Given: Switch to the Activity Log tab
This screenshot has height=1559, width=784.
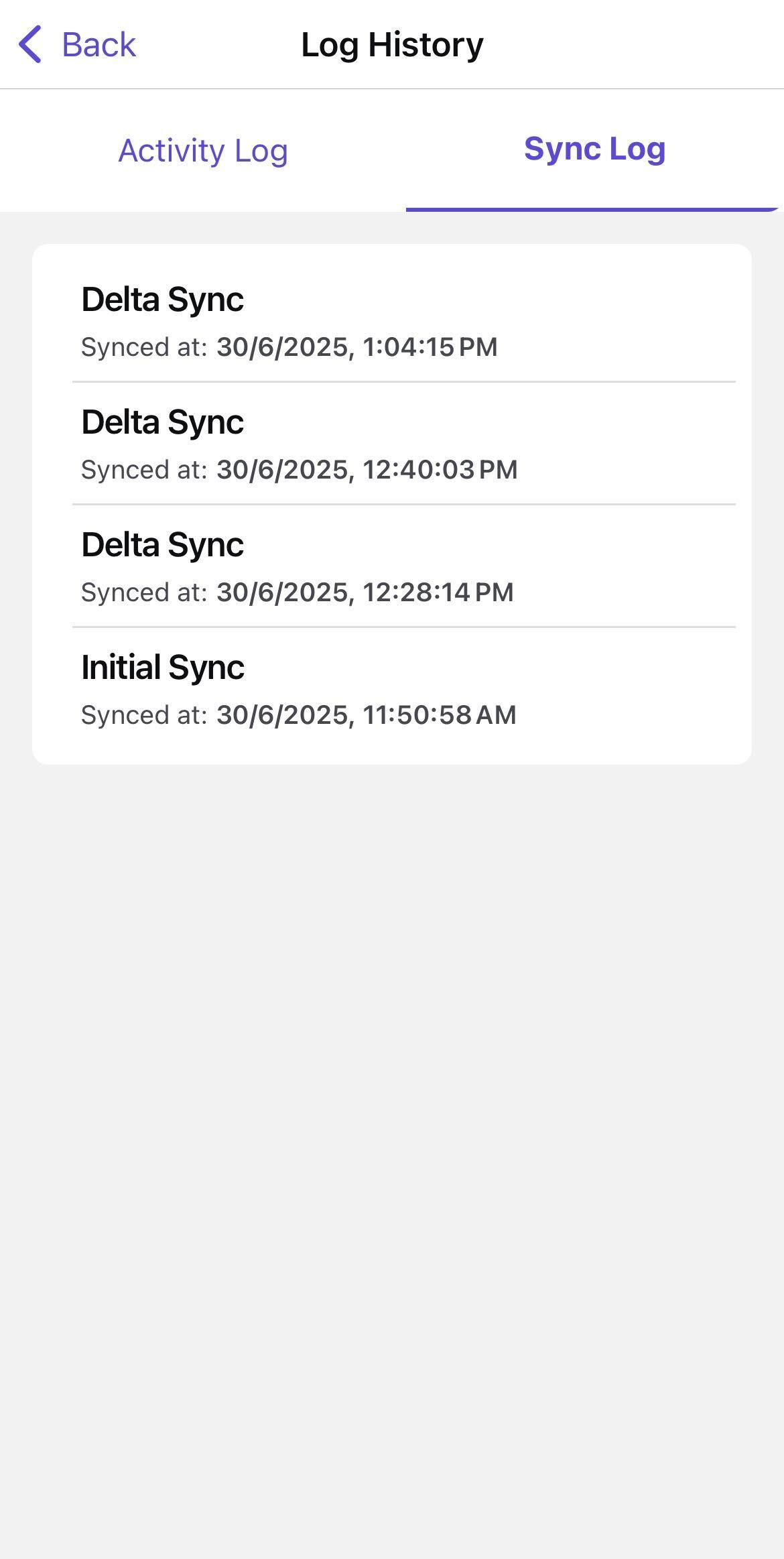Looking at the screenshot, I should click(x=203, y=150).
